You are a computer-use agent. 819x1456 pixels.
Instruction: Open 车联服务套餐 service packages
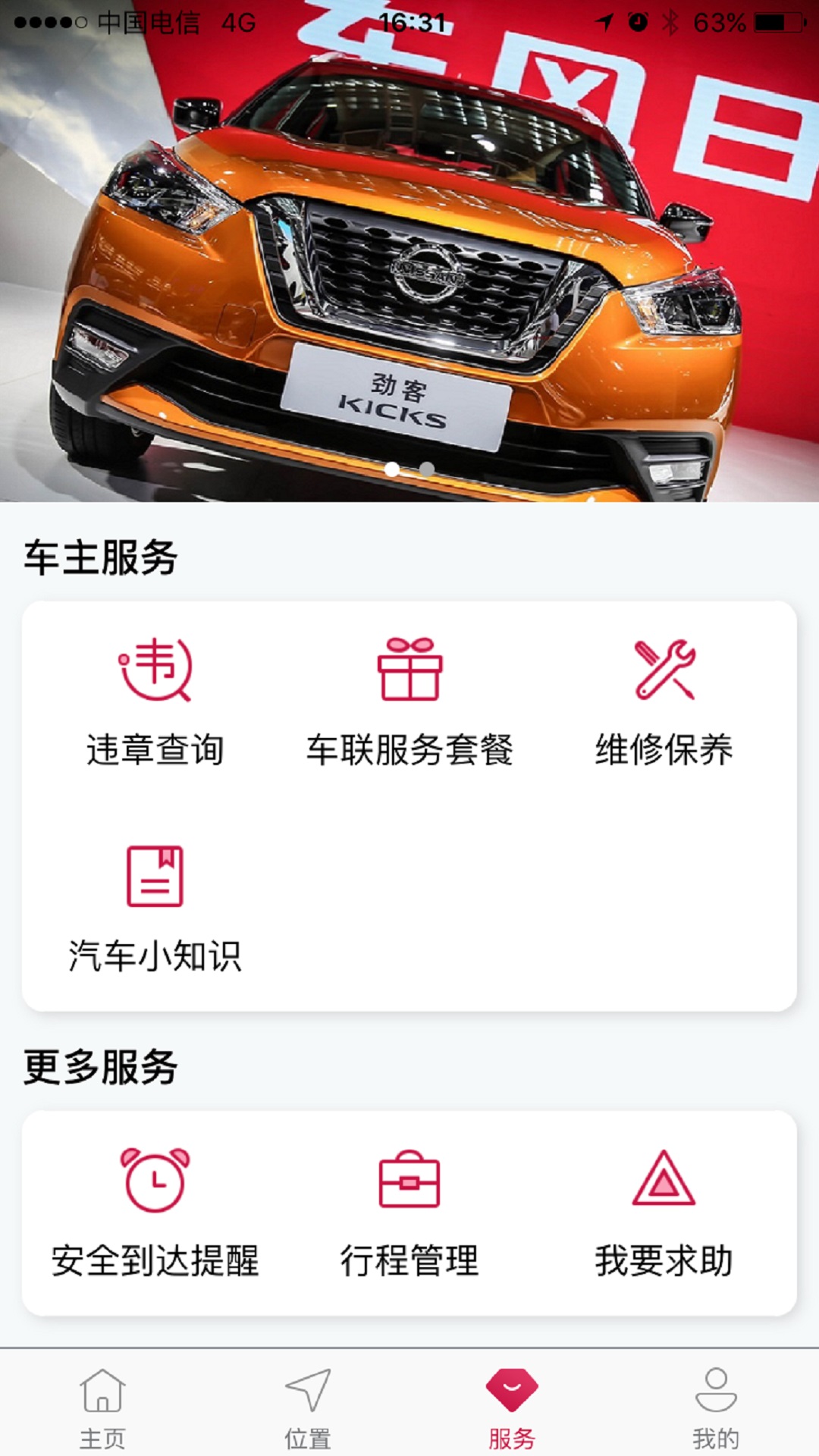tap(409, 701)
